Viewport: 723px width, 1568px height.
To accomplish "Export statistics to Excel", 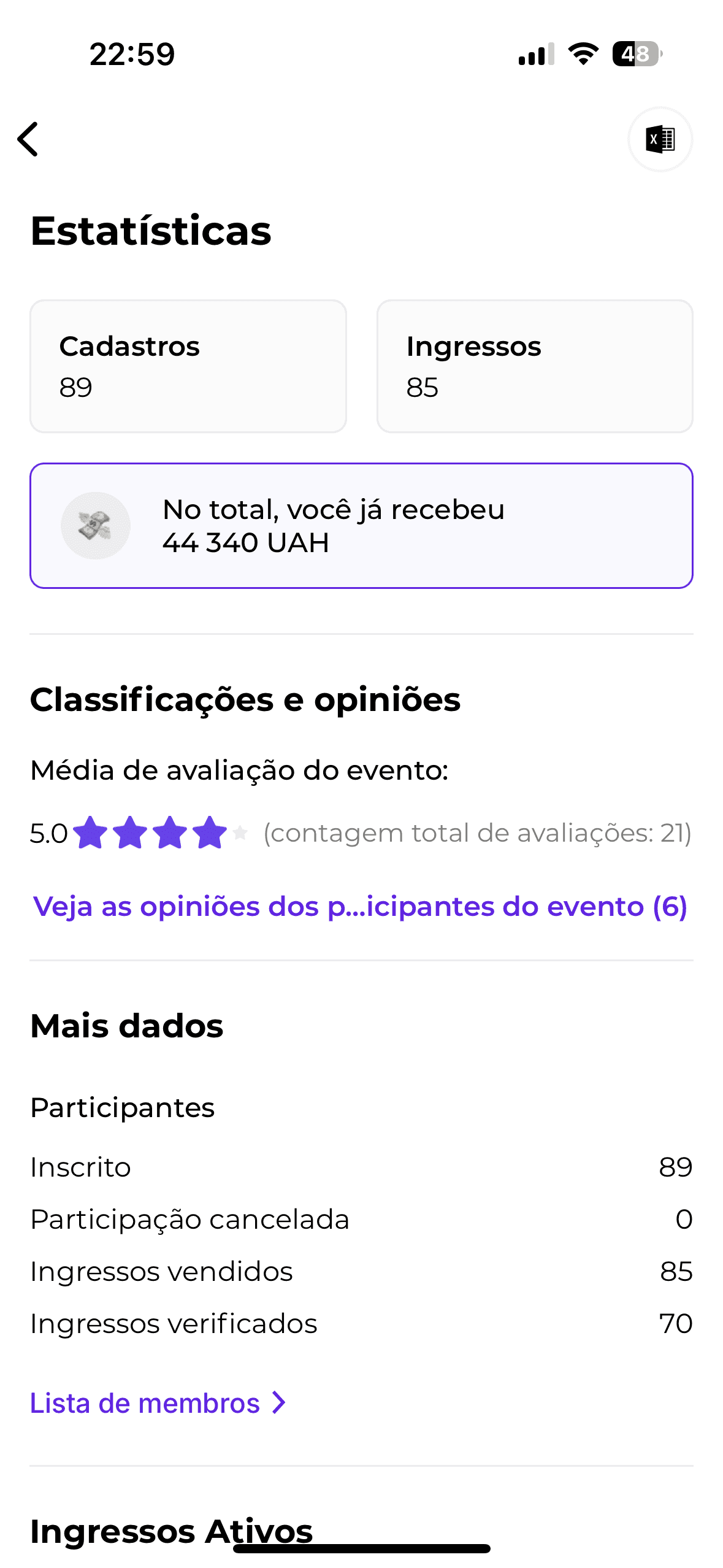I will (x=660, y=139).
